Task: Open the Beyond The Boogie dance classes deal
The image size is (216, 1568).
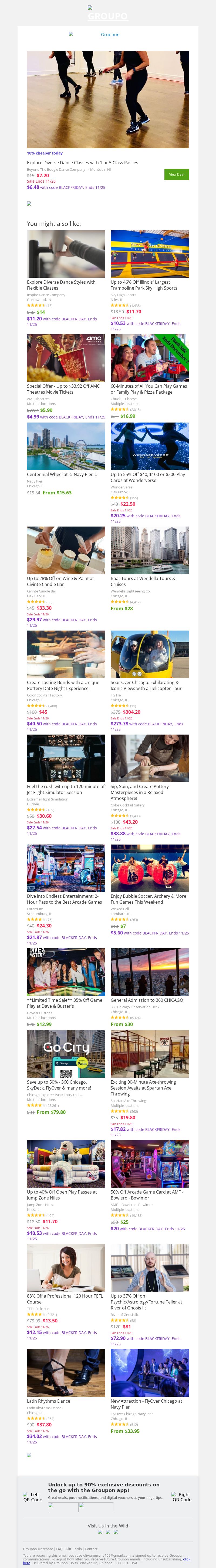Action: point(82,163)
